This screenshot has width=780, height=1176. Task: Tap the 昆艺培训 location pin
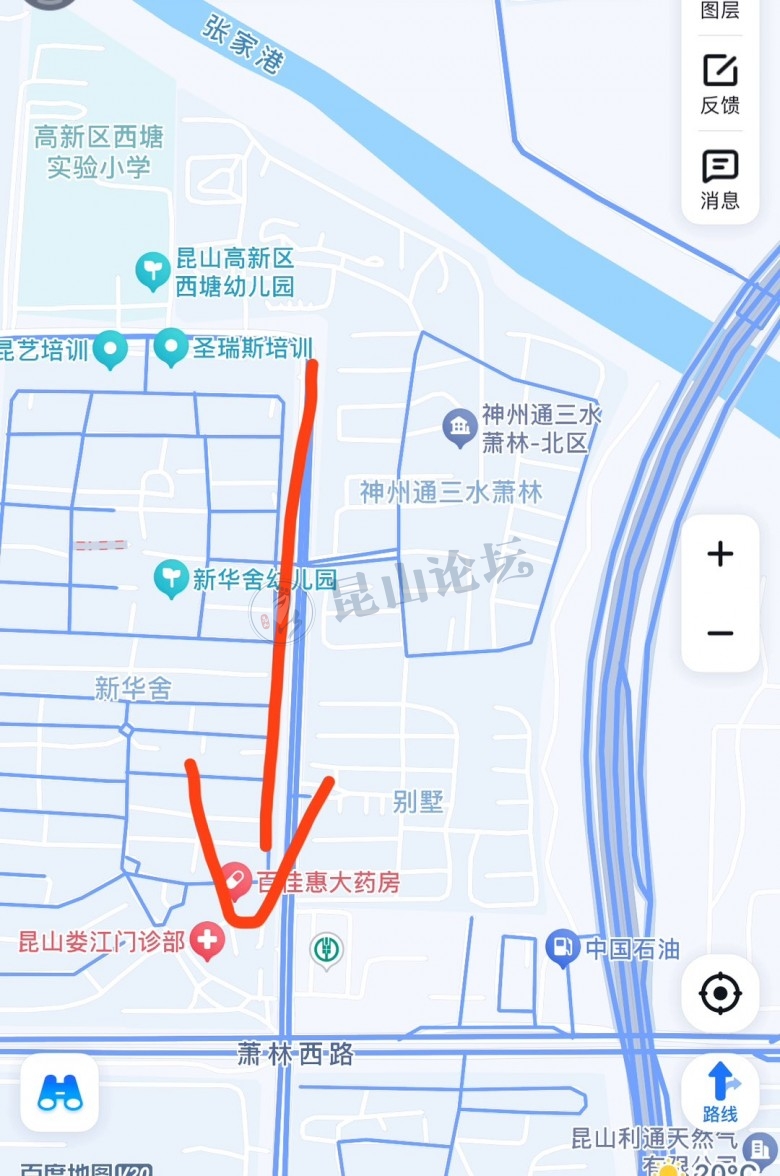click(109, 351)
